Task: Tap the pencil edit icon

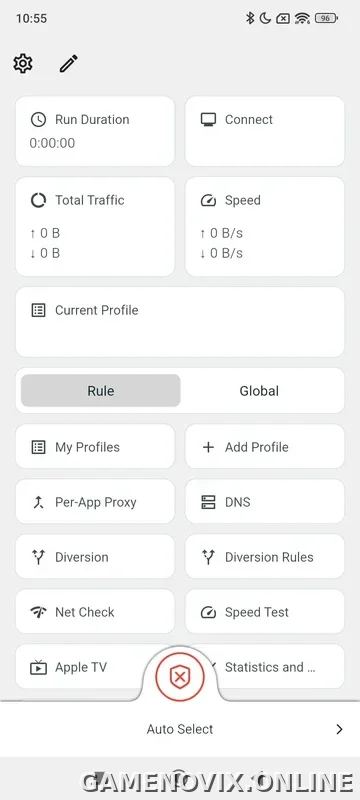Action: click(68, 64)
